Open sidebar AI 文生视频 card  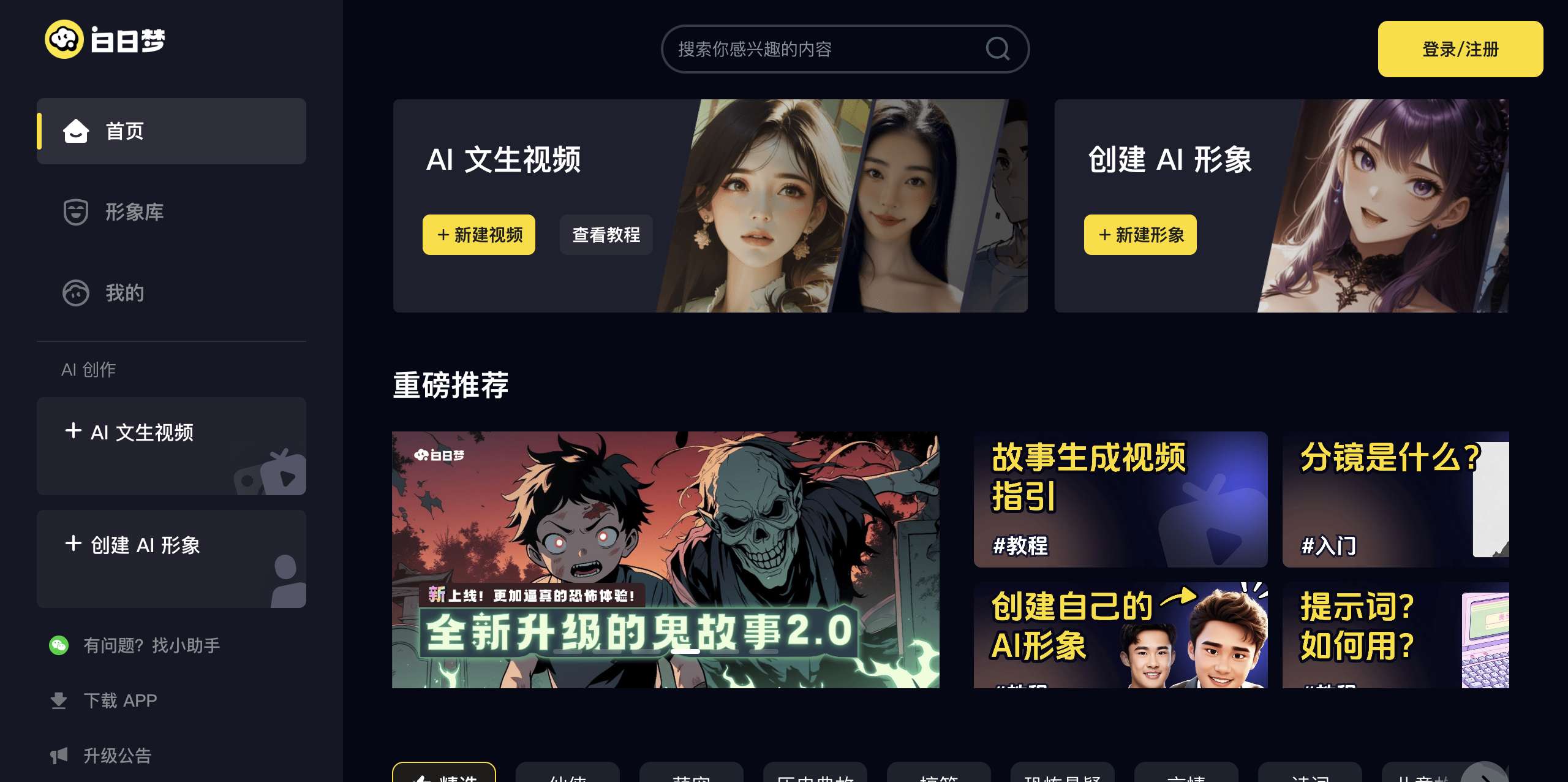pyautogui.click(x=171, y=446)
